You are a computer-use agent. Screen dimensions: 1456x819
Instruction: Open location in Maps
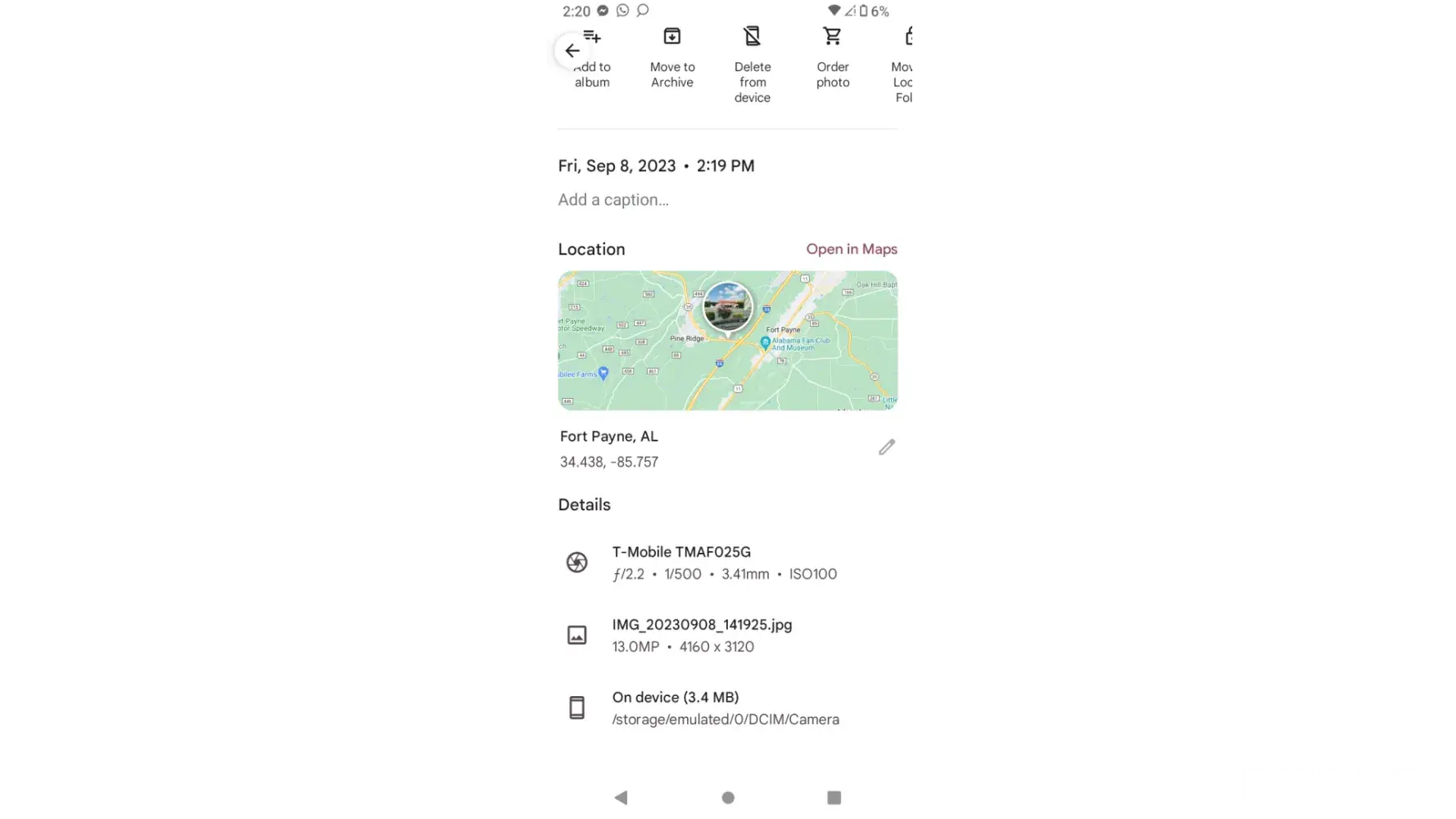(851, 249)
